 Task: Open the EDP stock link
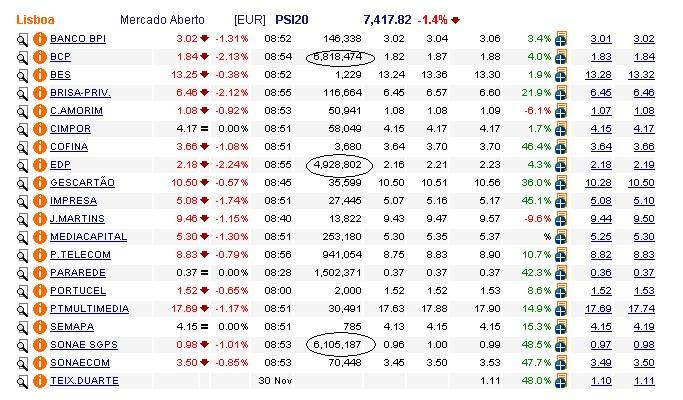60,164
